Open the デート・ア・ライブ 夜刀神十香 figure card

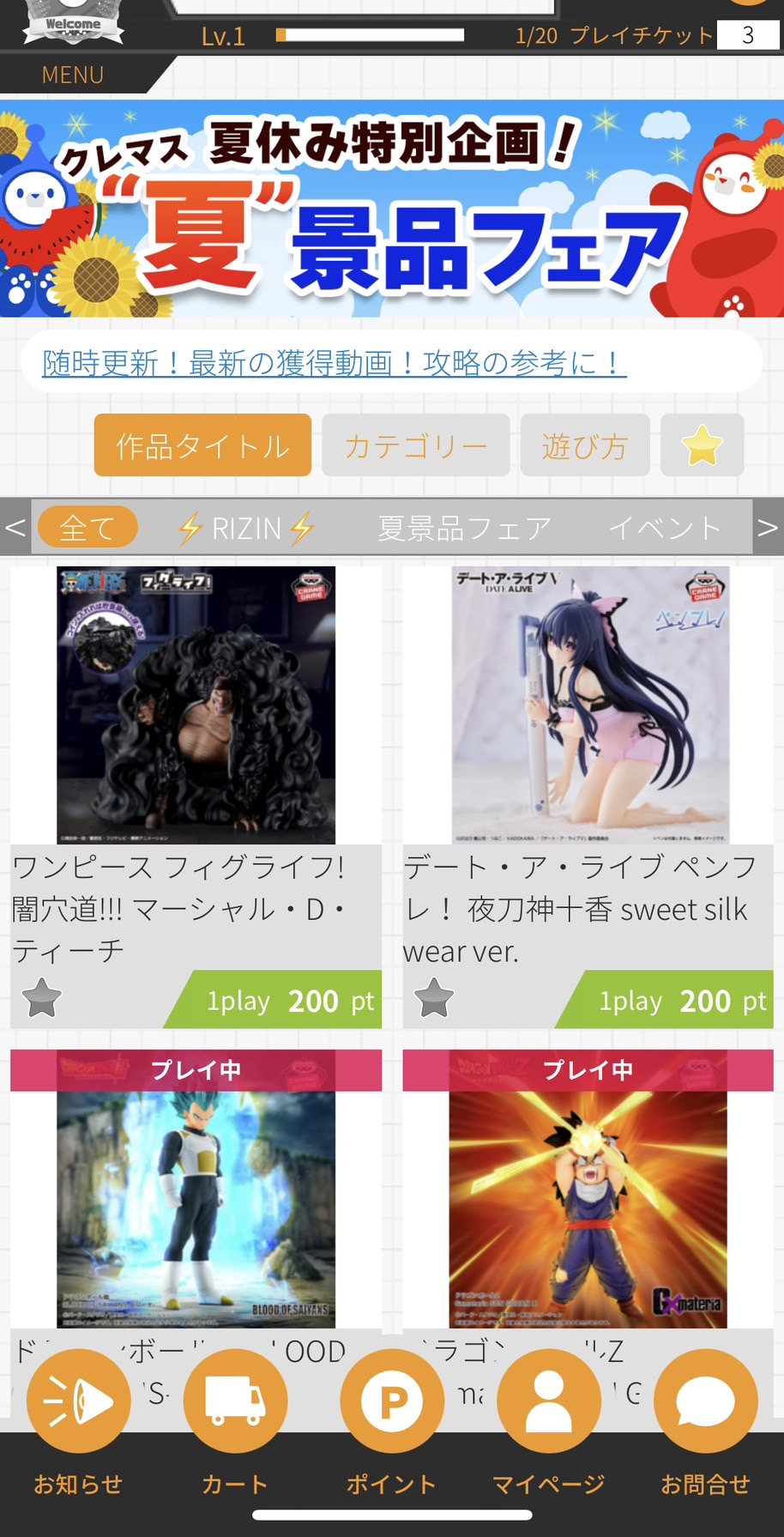[588, 705]
